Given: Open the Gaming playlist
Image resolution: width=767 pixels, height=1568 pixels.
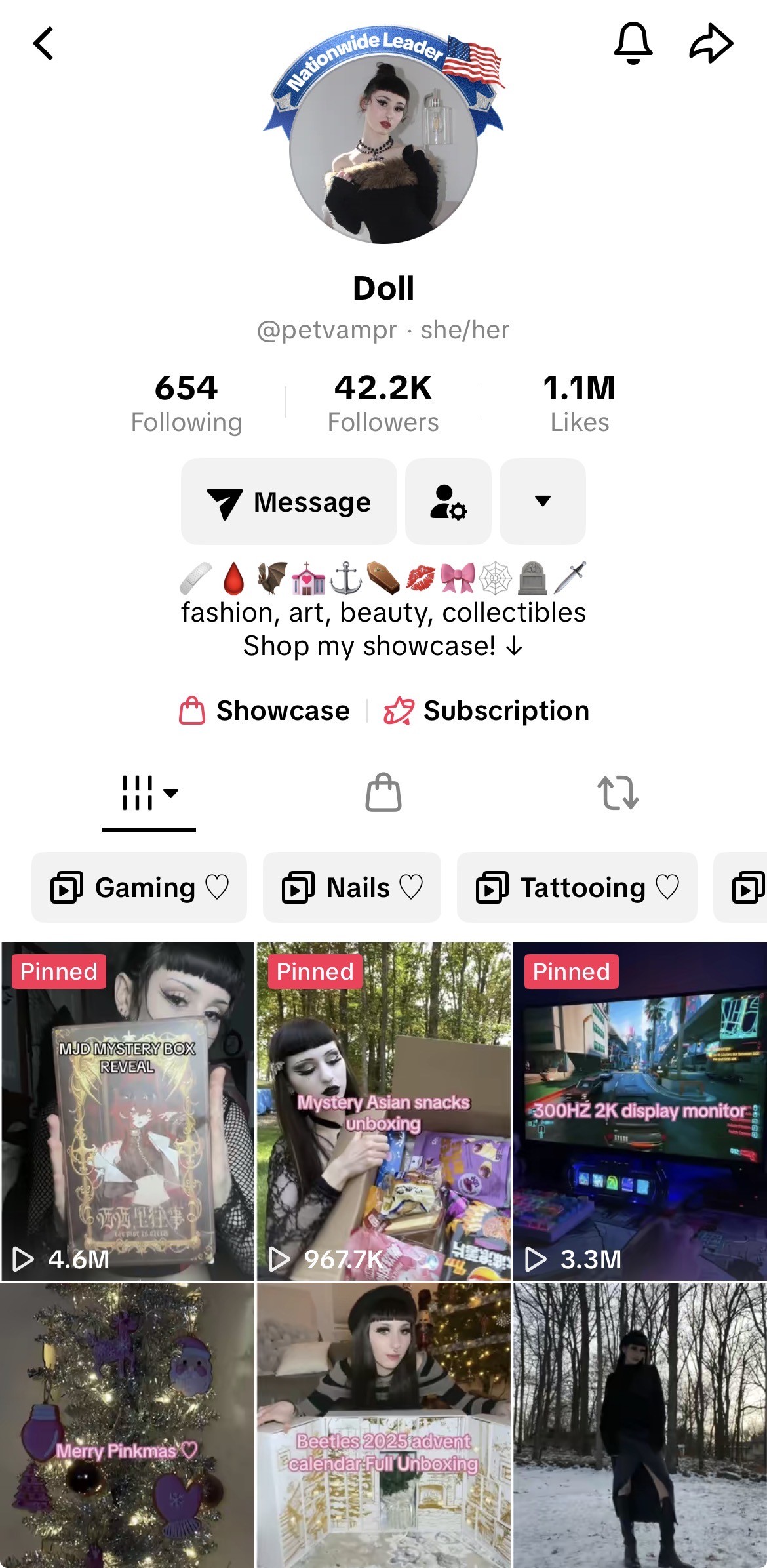Looking at the screenshot, I should click(x=140, y=887).
